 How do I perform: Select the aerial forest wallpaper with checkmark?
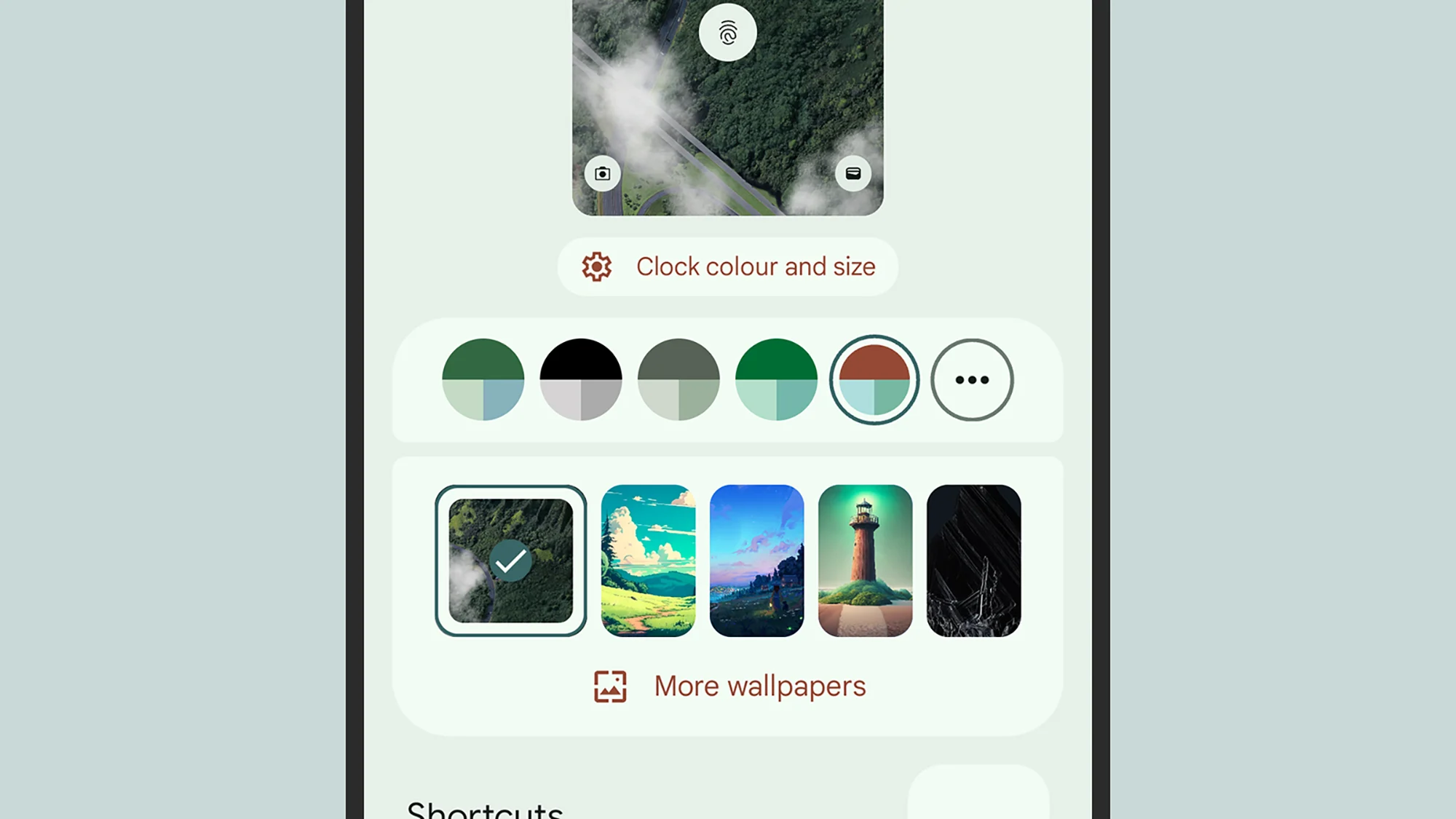(x=510, y=561)
